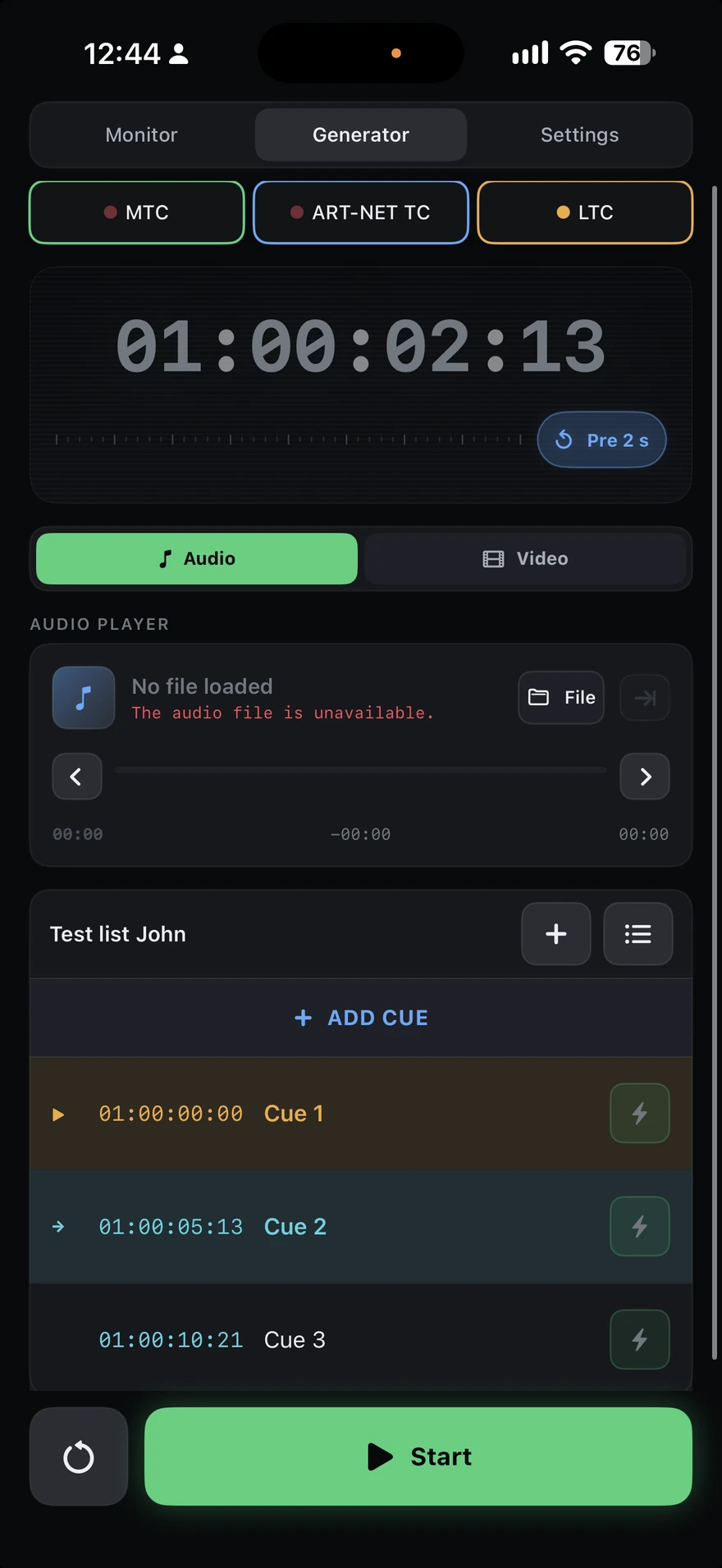Start the timecode generator
This screenshot has width=722, height=1568.
pos(418,1456)
